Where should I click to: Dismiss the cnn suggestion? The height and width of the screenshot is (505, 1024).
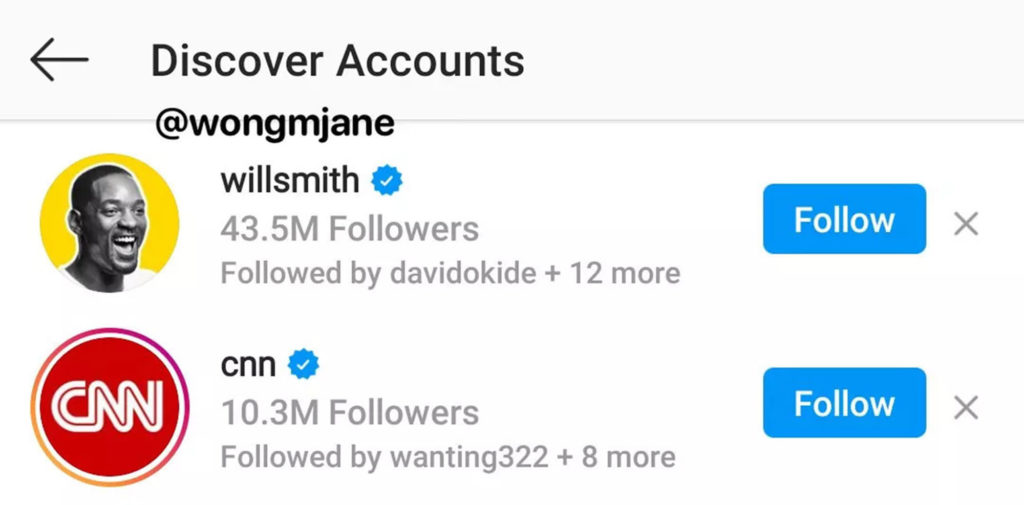(x=965, y=407)
